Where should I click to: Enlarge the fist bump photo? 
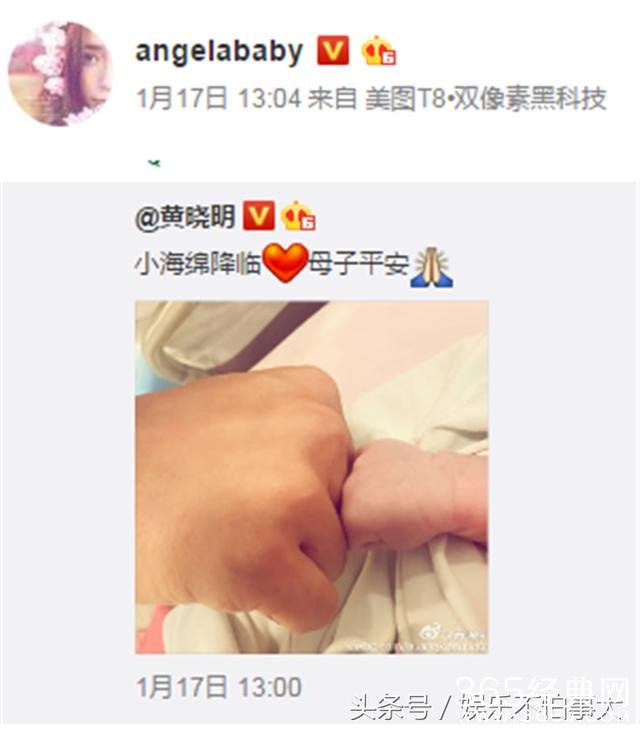[311, 478]
